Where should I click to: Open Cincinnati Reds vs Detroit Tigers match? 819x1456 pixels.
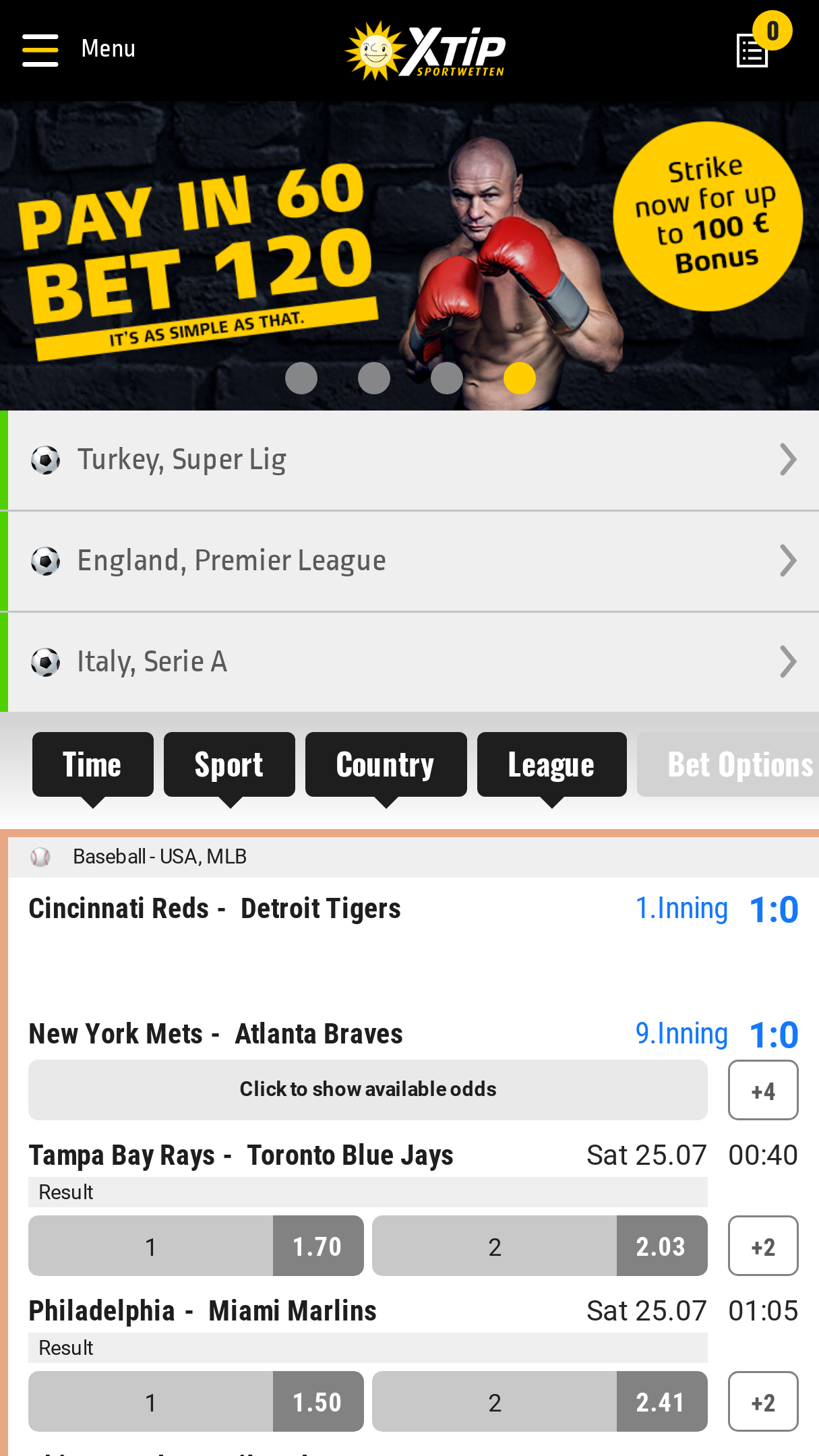[x=215, y=909]
